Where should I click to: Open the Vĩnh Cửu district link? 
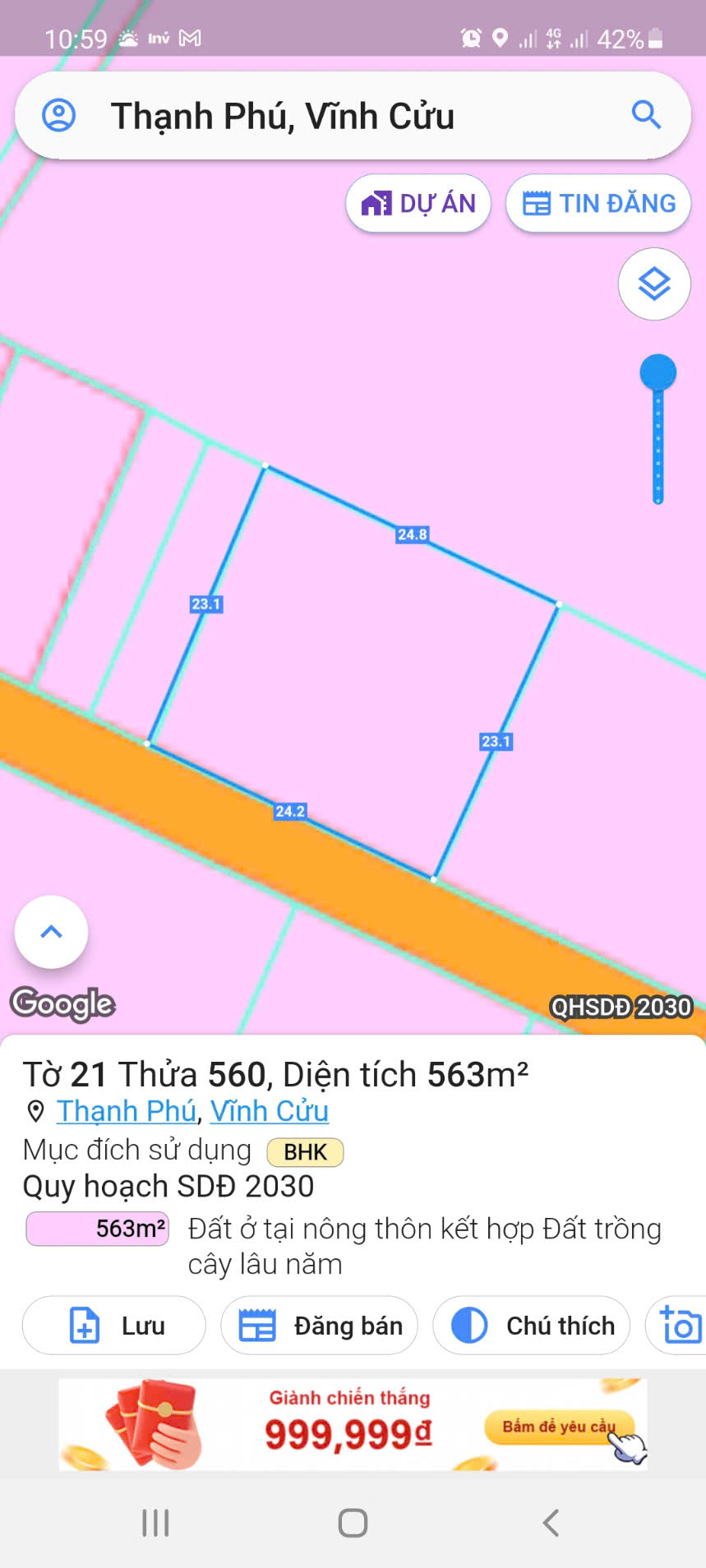(270, 1110)
